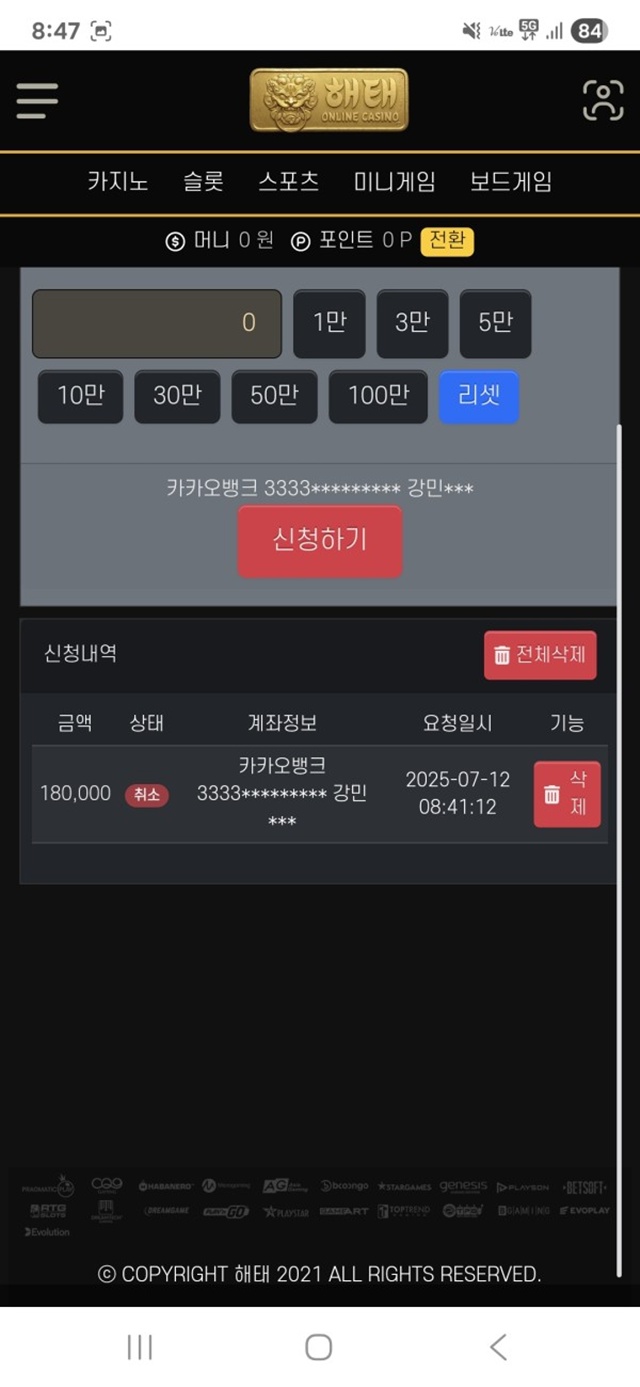Select the 보드게임 tab
The height and width of the screenshot is (1387, 640).
pyautogui.click(x=510, y=182)
